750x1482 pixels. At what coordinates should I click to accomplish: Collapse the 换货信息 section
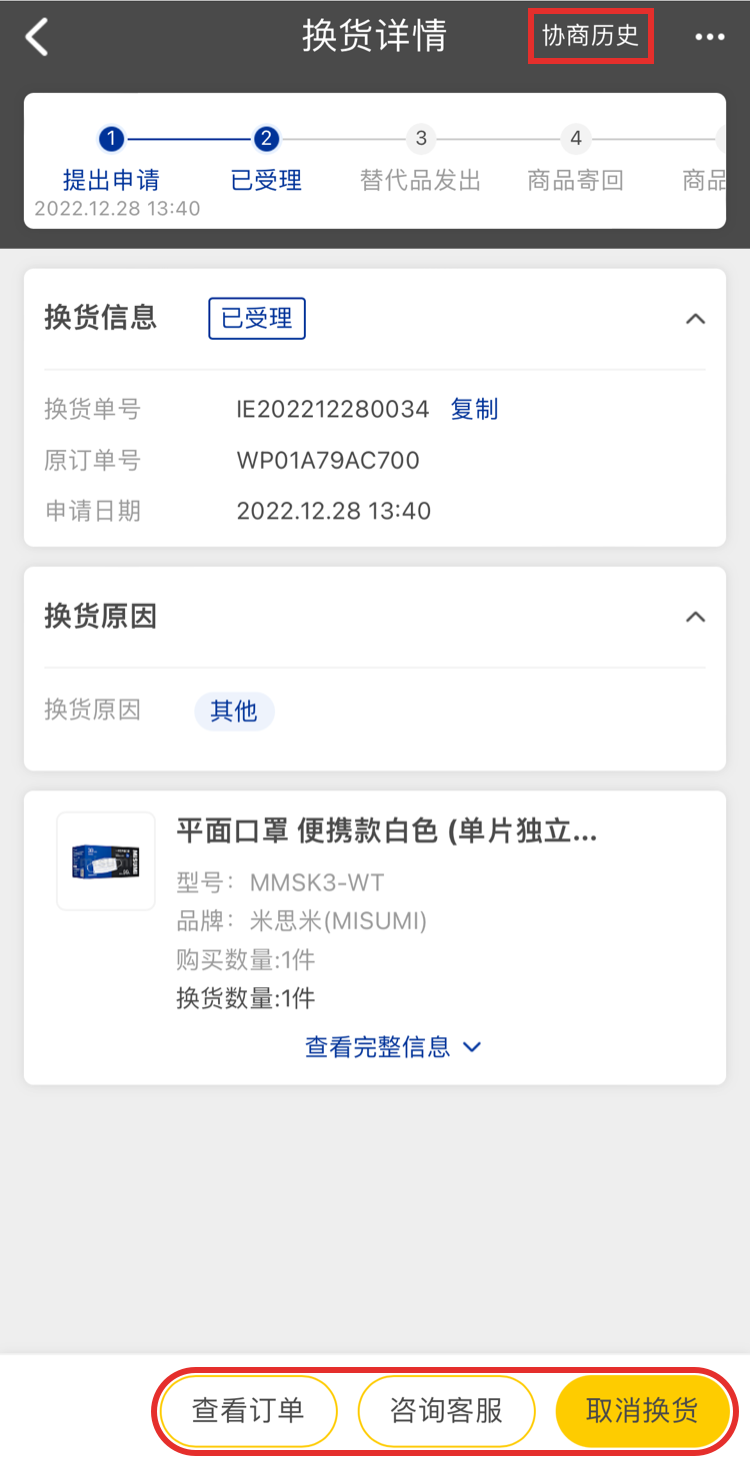(x=695, y=319)
